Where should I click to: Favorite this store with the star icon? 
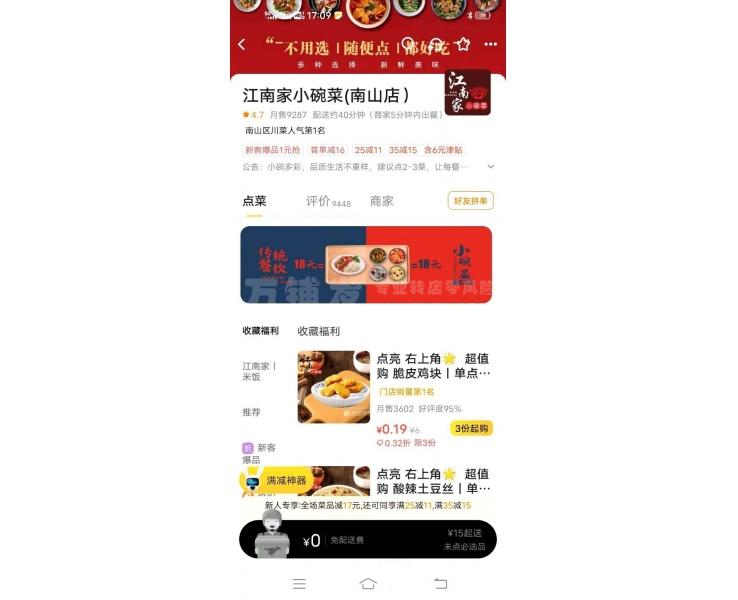click(x=463, y=45)
